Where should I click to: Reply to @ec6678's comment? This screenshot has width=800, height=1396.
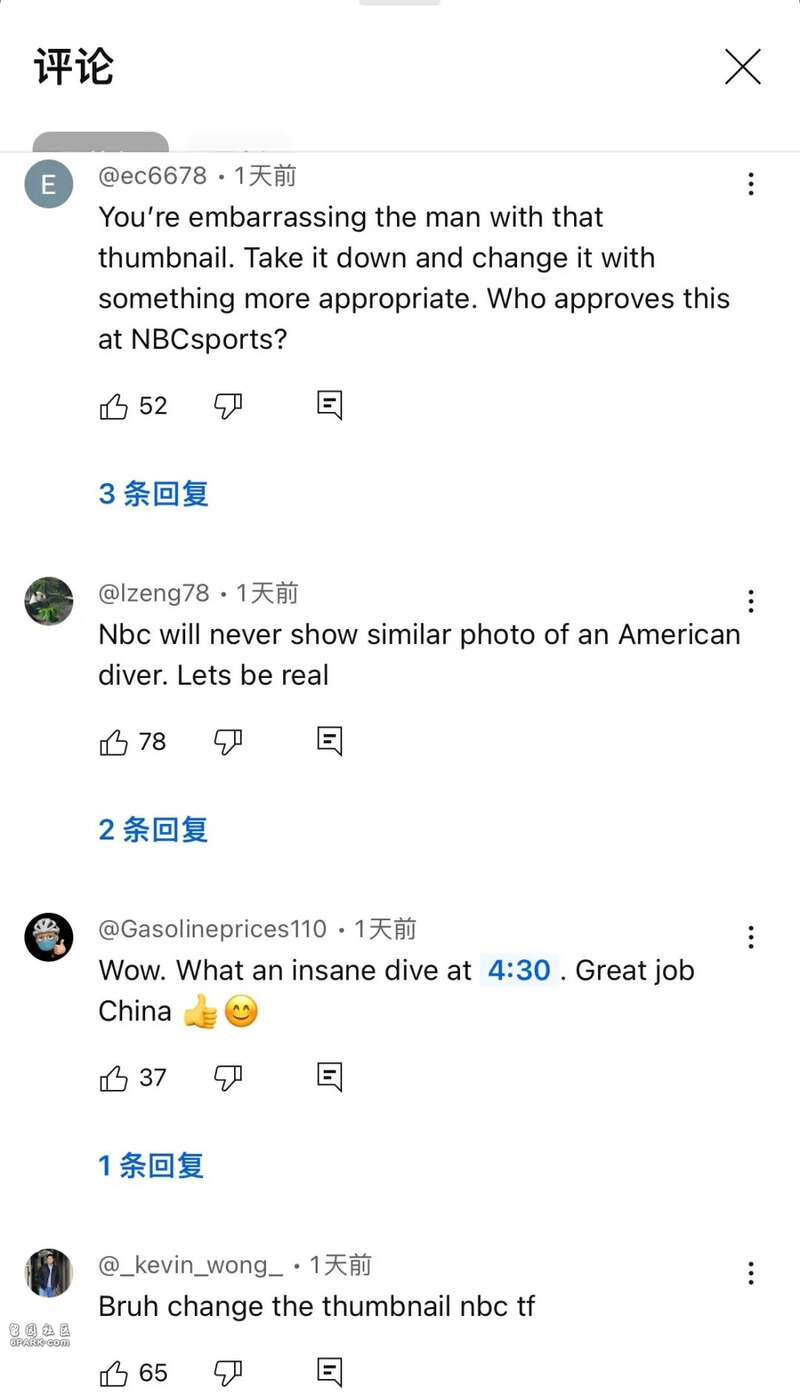point(330,405)
